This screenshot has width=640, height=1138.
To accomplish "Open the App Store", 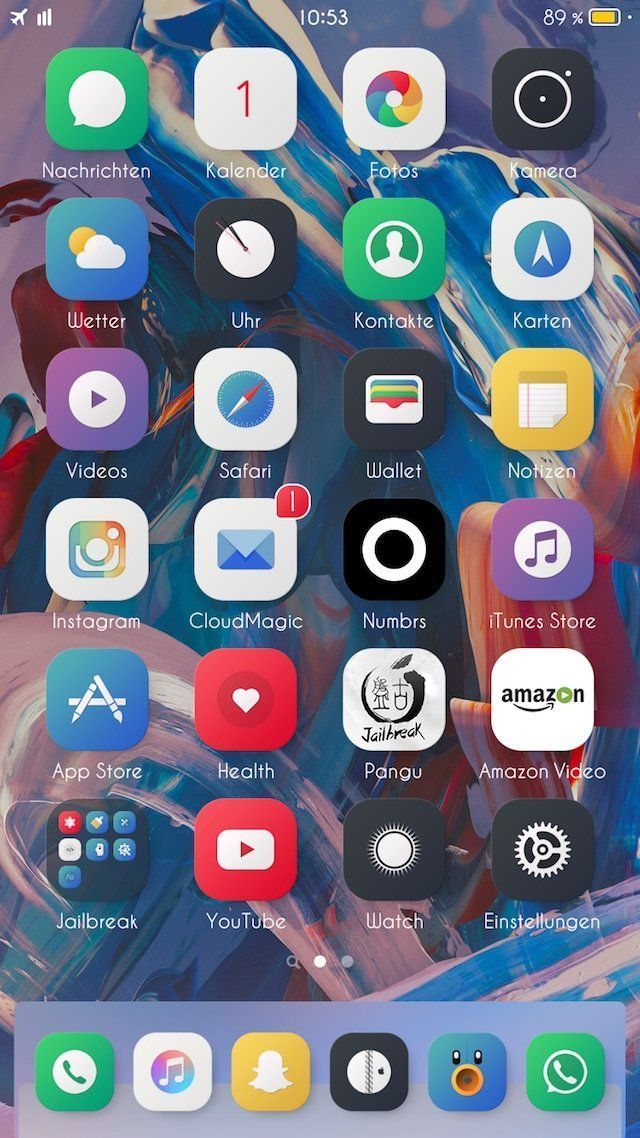I will 97,699.
